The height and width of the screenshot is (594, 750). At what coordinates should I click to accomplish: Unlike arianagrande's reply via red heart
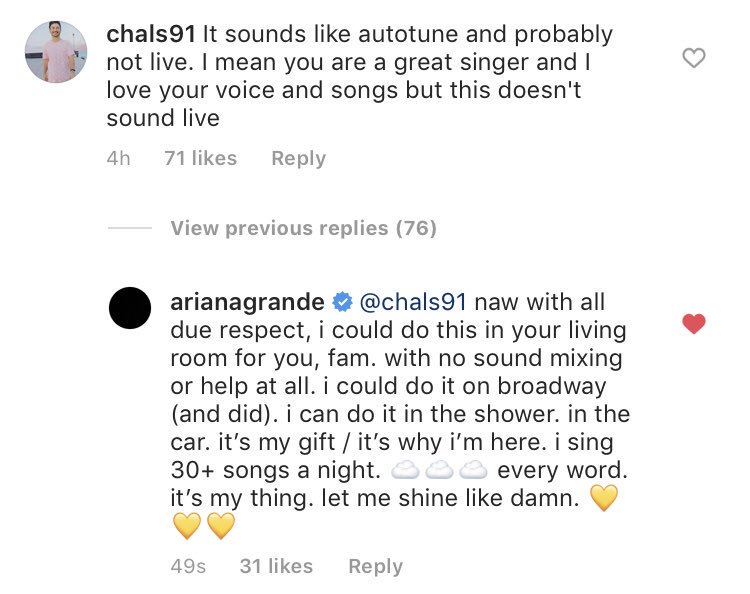(x=693, y=323)
